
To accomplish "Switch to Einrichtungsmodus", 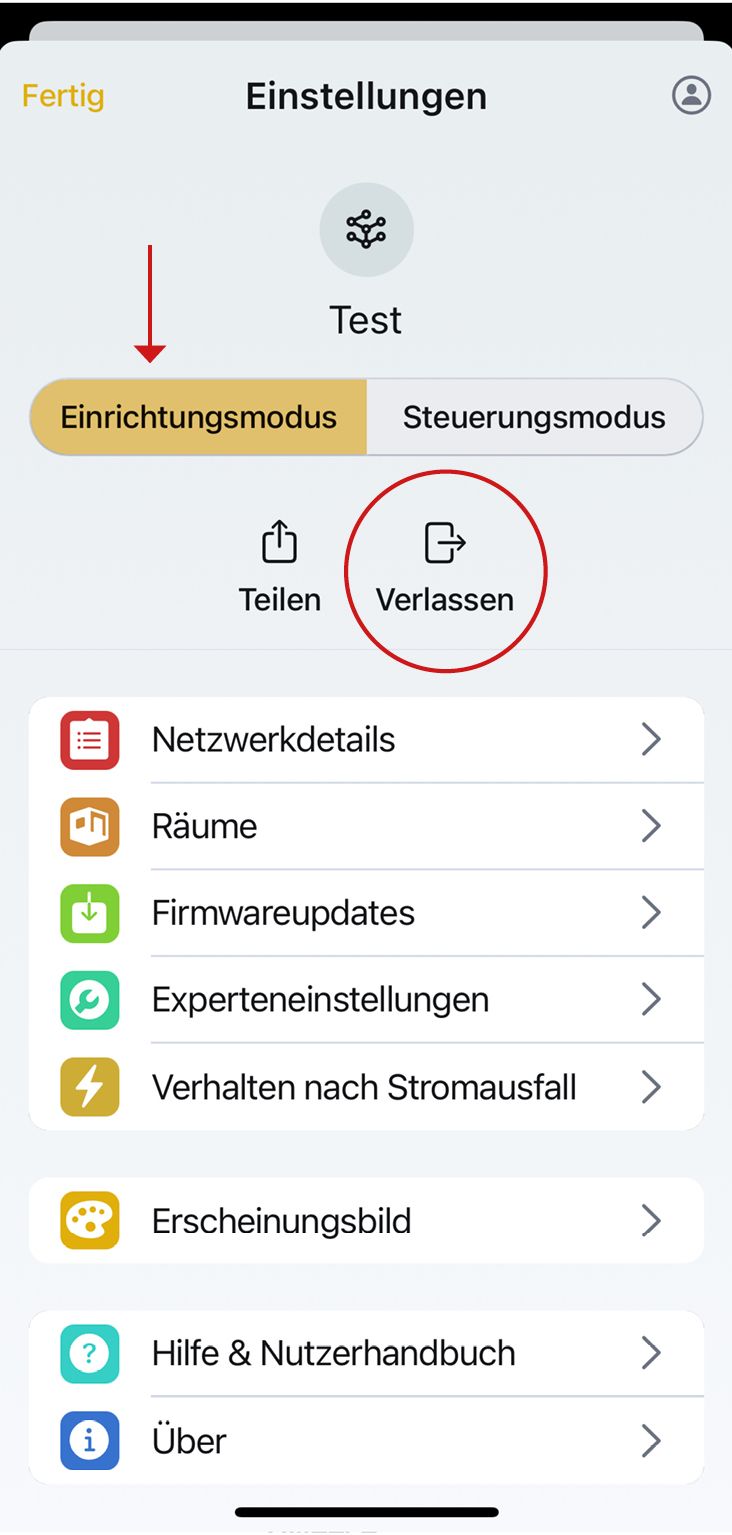I will coord(199,417).
